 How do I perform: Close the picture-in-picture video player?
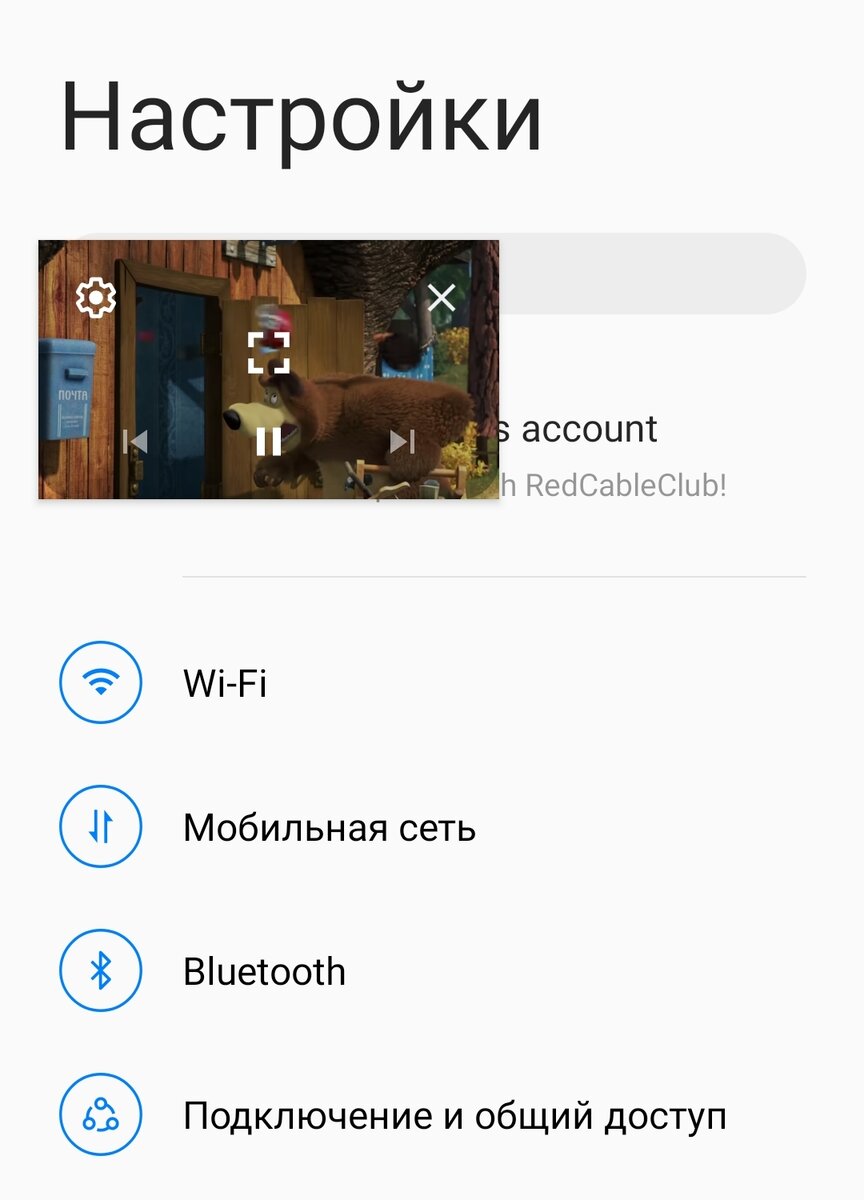click(x=441, y=297)
